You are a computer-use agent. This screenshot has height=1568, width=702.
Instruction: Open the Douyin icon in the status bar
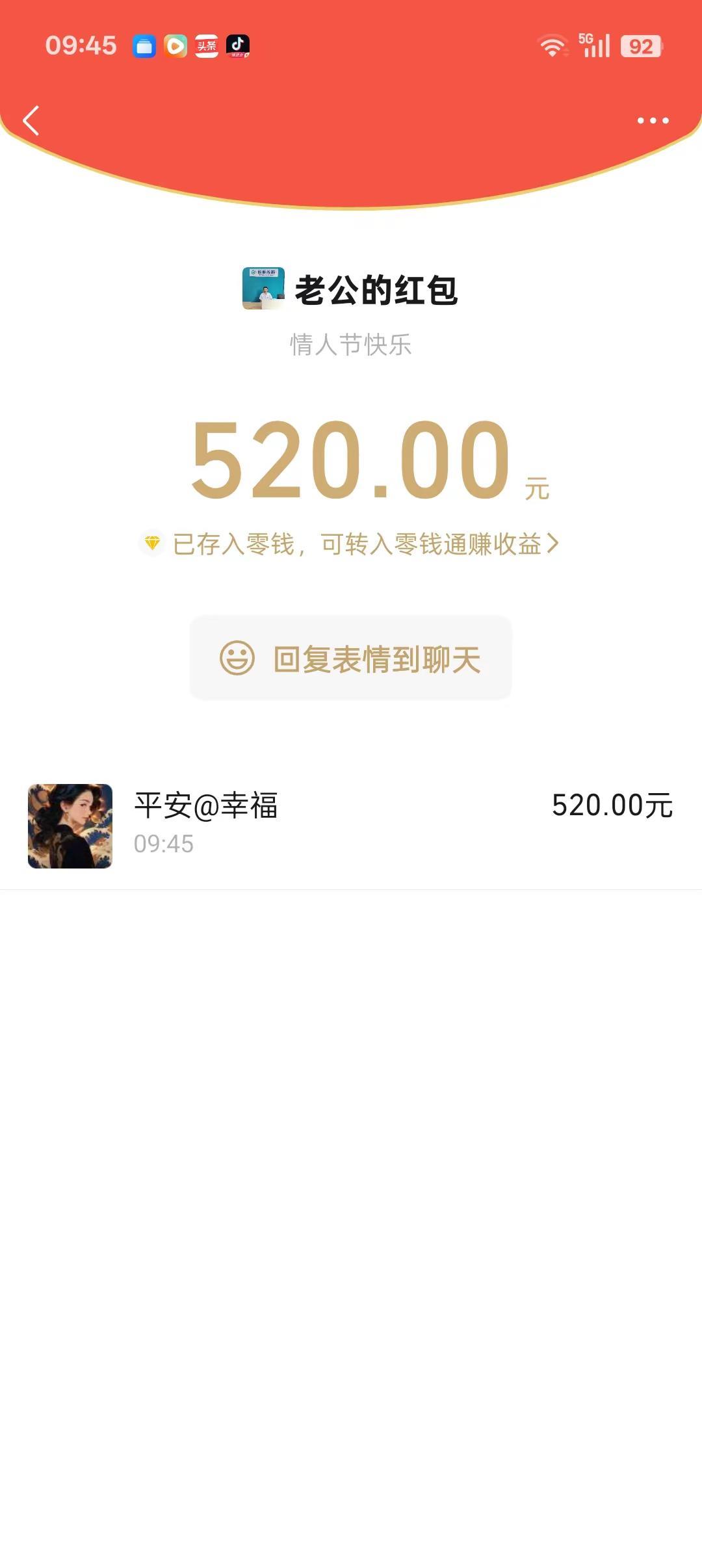tap(237, 45)
